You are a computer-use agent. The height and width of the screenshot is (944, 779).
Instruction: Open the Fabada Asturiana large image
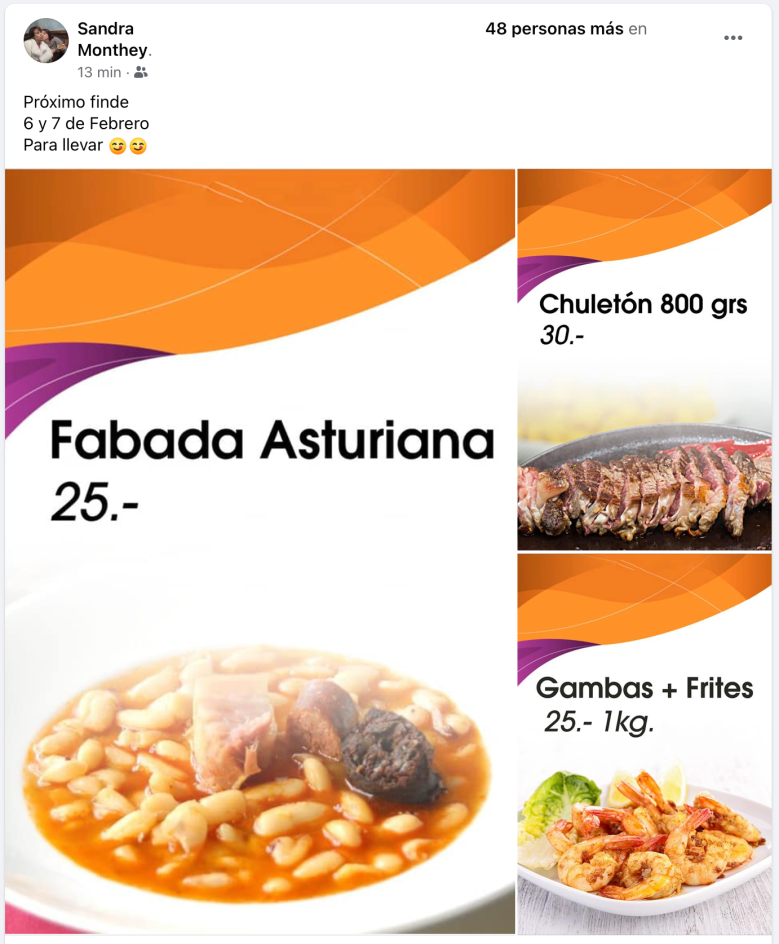click(259, 550)
